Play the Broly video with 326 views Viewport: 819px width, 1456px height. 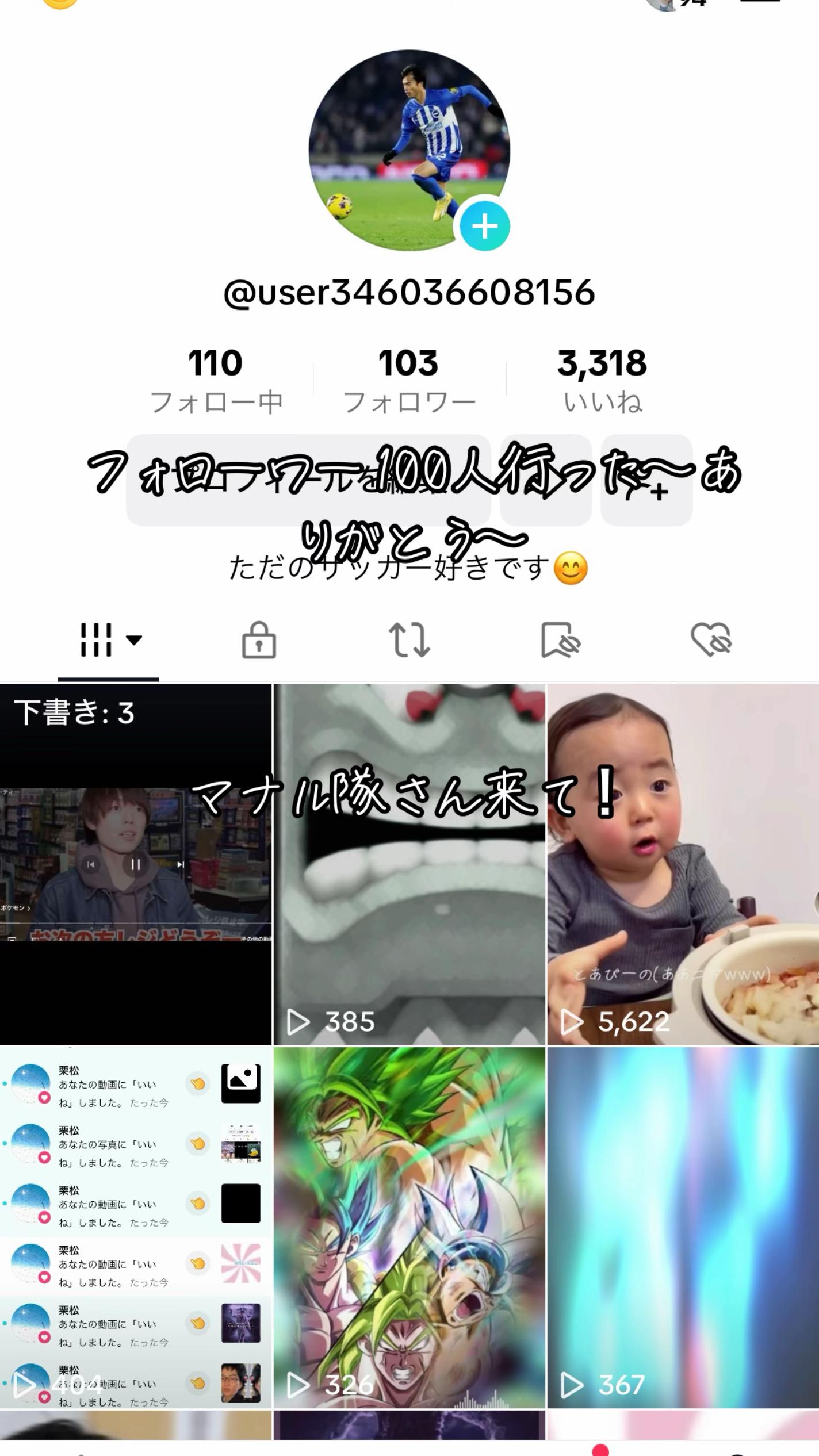[x=409, y=1227]
